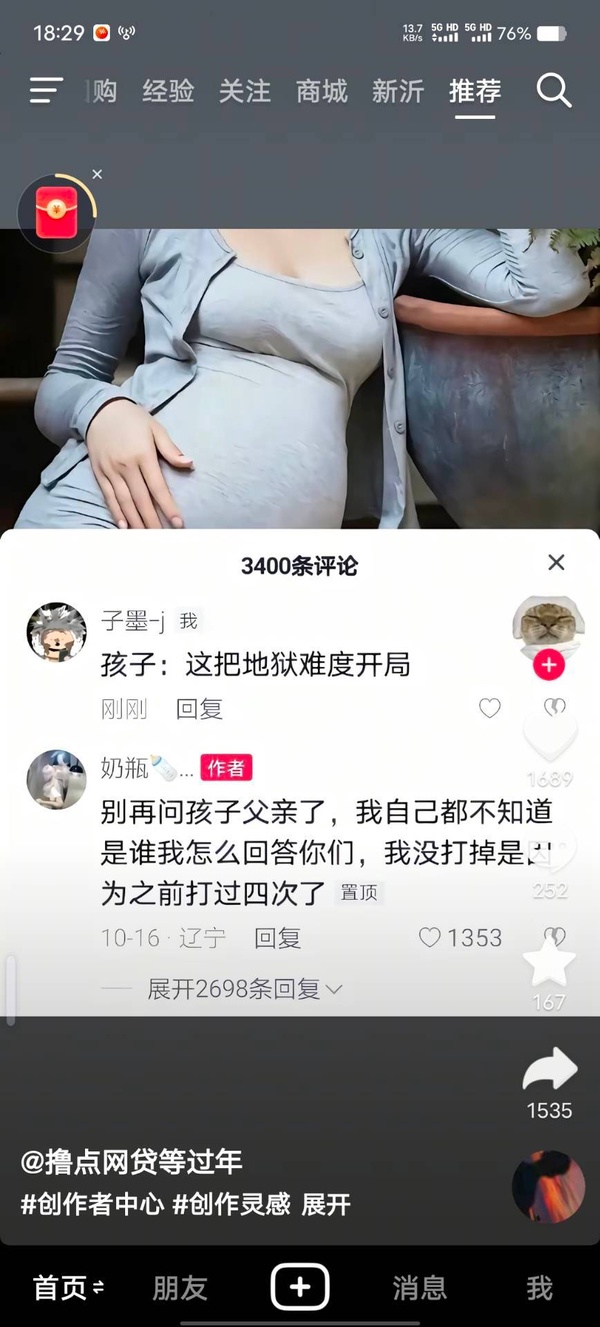Close the comments panel

pyautogui.click(x=556, y=563)
